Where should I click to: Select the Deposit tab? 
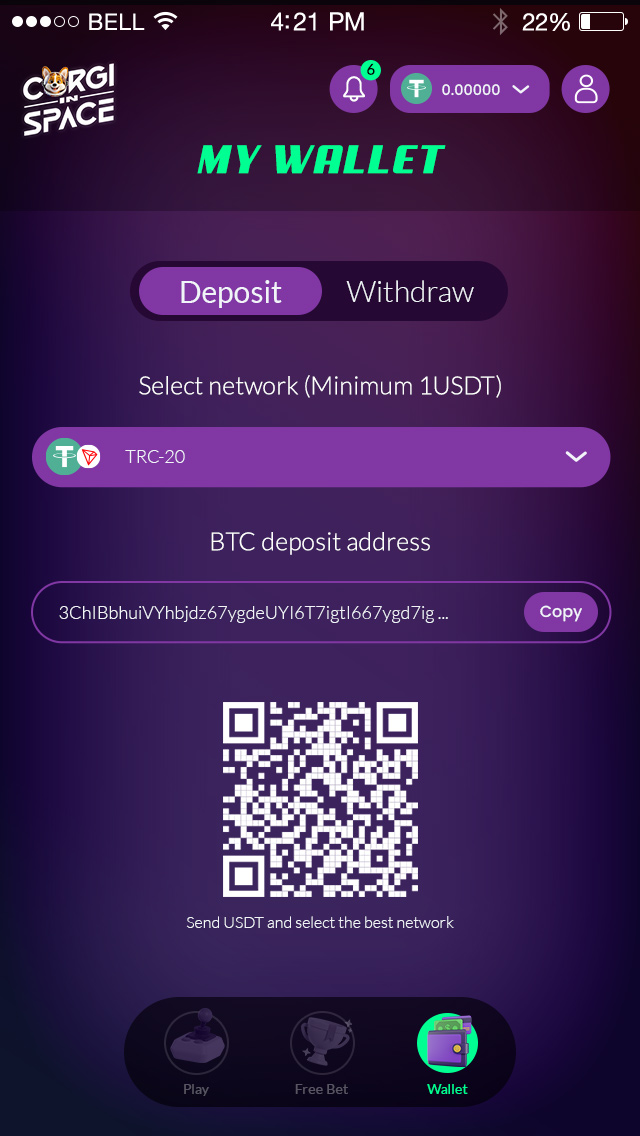click(x=230, y=292)
